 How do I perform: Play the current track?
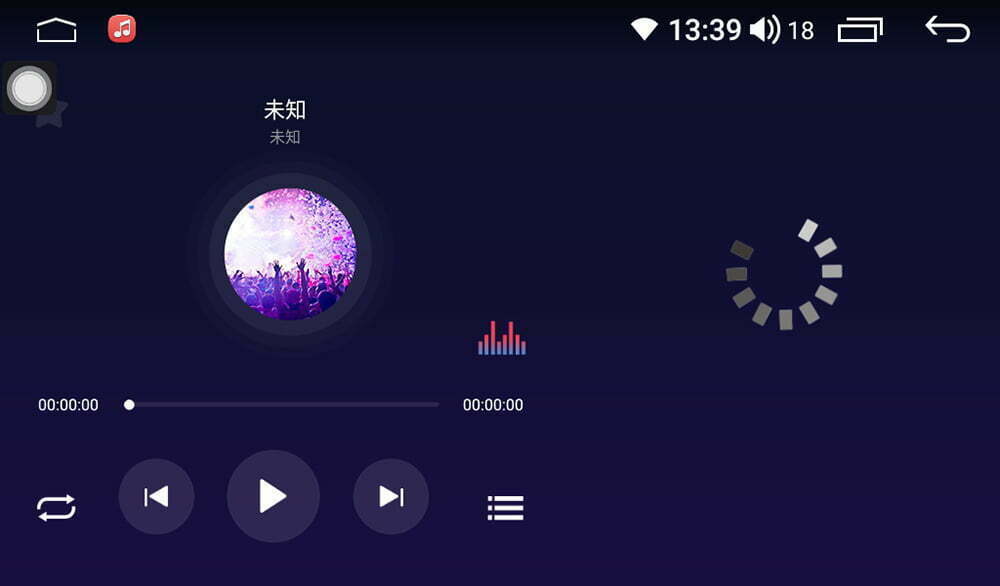(x=273, y=496)
